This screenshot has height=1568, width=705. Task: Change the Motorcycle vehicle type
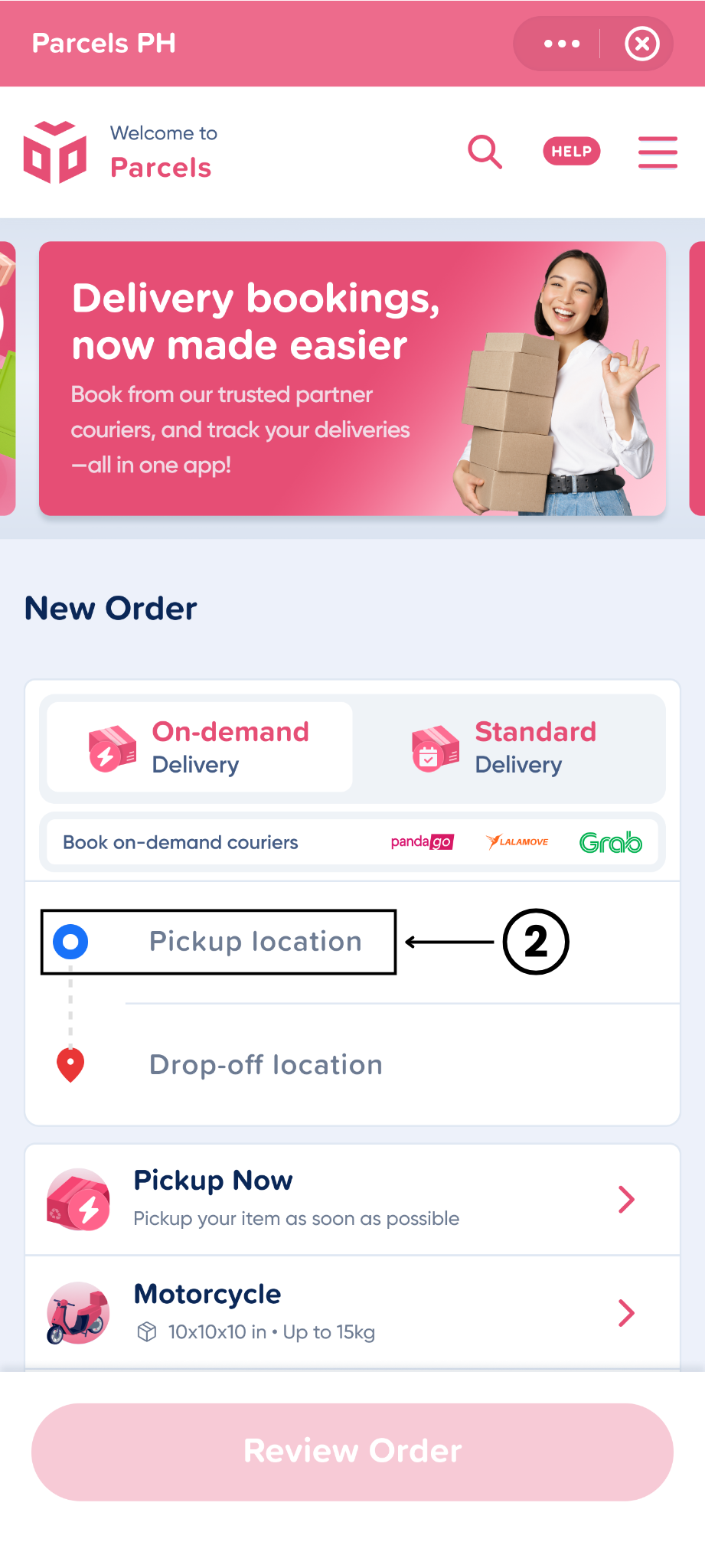click(352, 1312)
